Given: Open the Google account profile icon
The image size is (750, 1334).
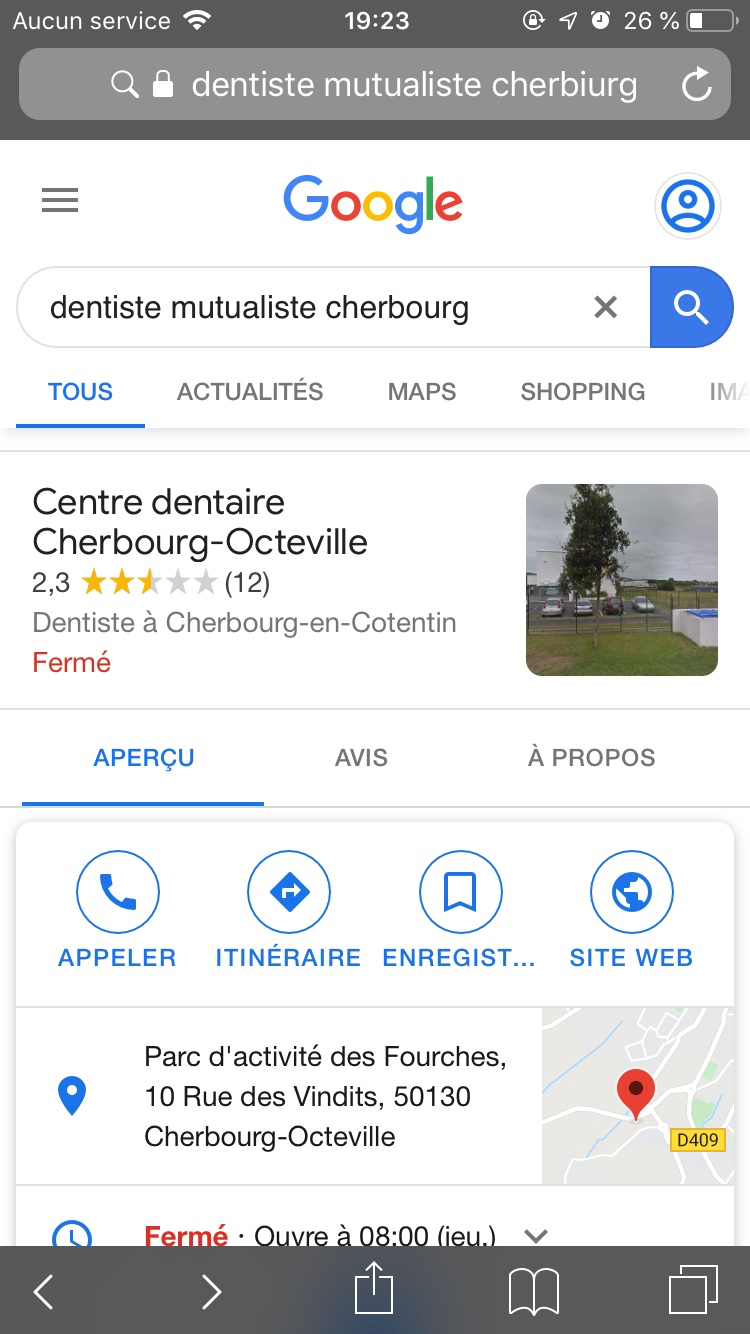Looking at the screenshot, I should [687, 206].
